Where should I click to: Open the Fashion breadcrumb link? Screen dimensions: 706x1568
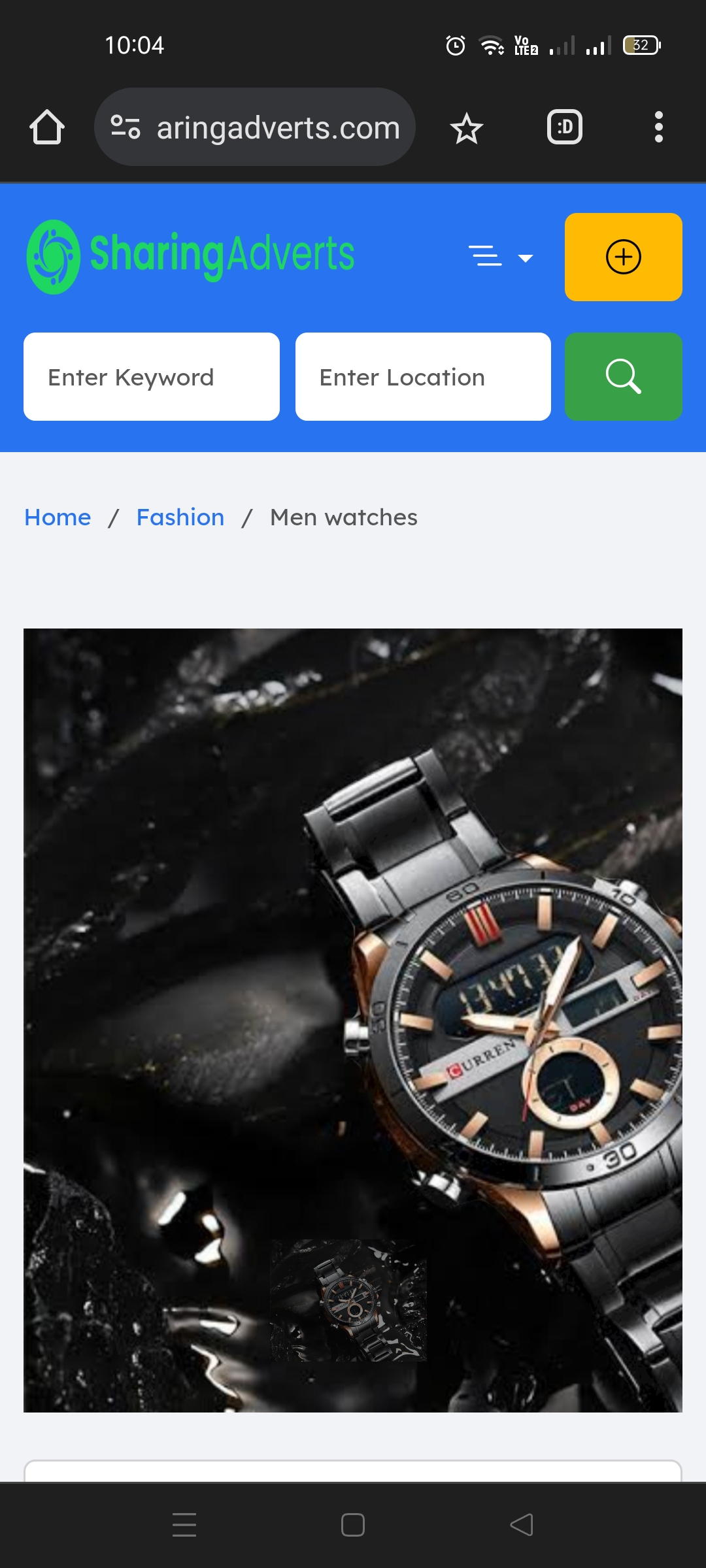coord(180,517)
